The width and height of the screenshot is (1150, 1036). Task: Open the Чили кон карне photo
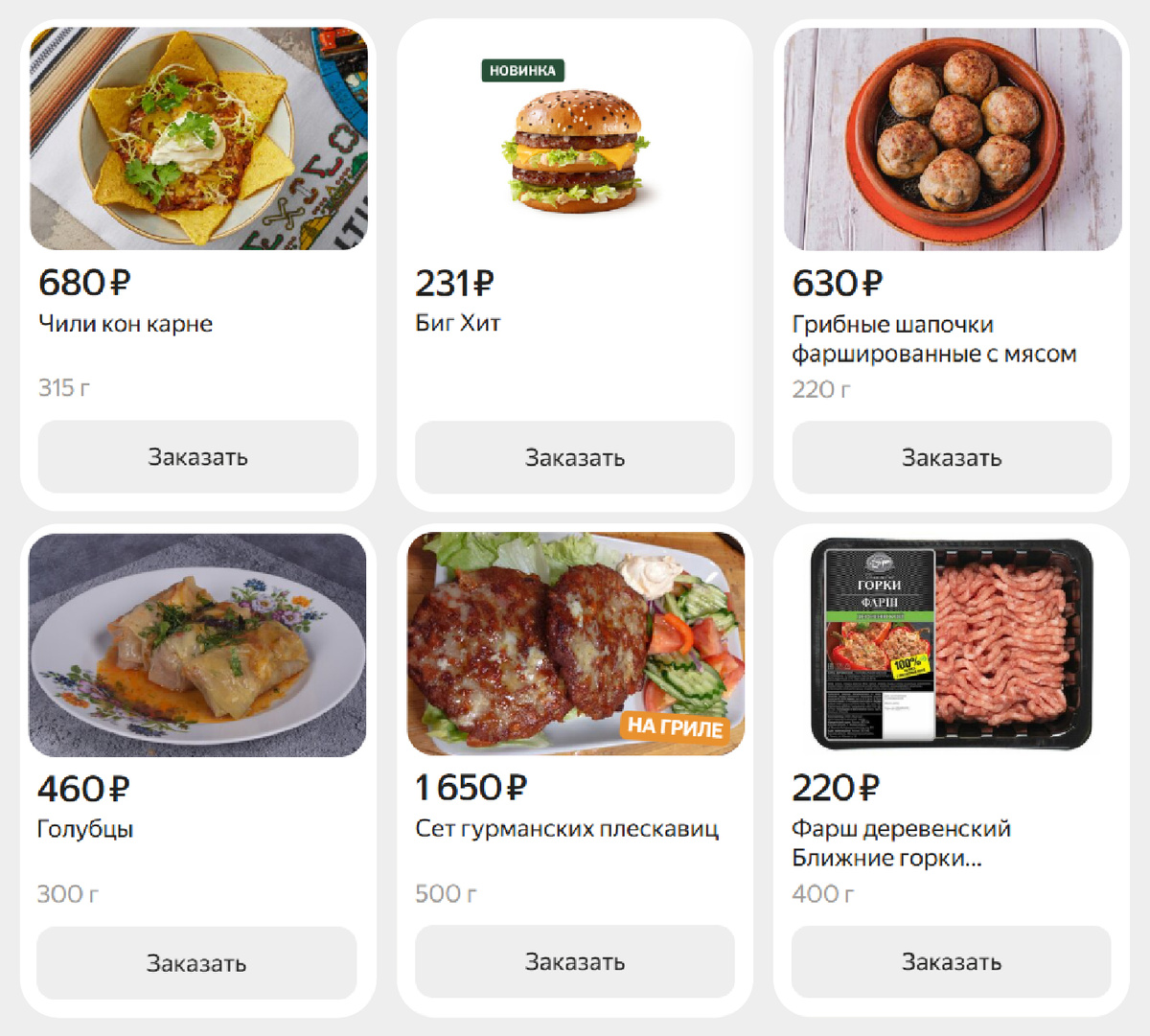coord(198,139)
